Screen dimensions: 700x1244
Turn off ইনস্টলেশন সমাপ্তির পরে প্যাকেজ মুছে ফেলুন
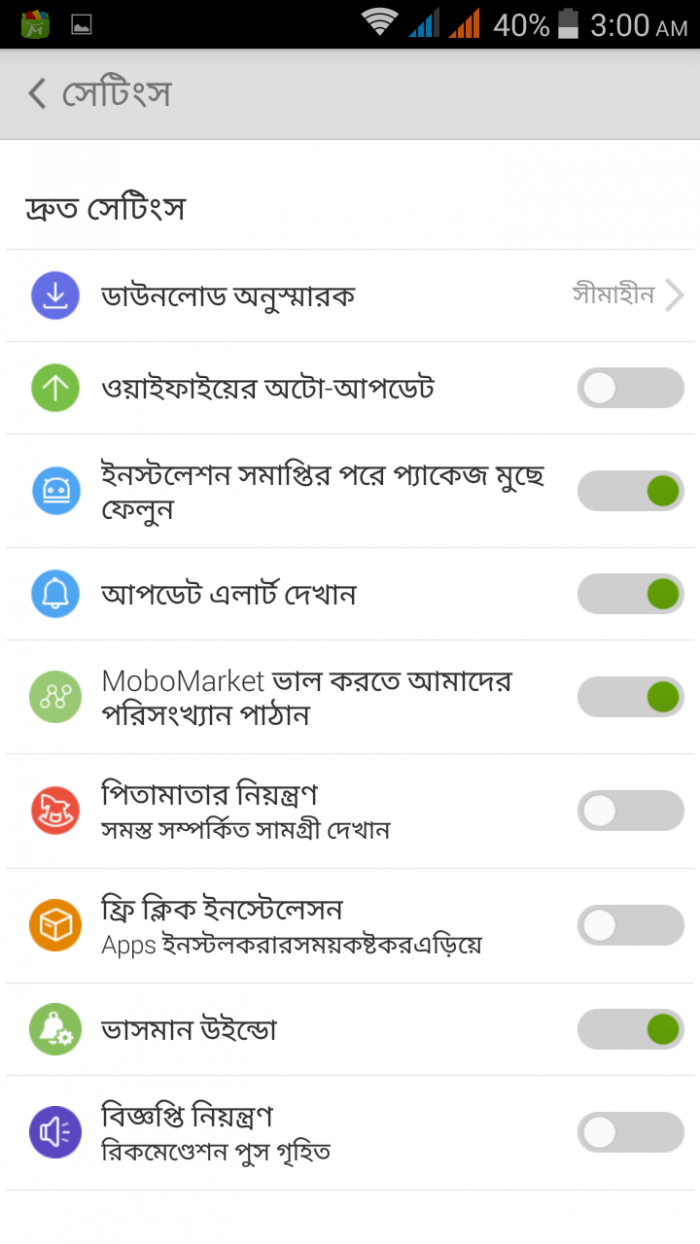[x=630, y=491]
